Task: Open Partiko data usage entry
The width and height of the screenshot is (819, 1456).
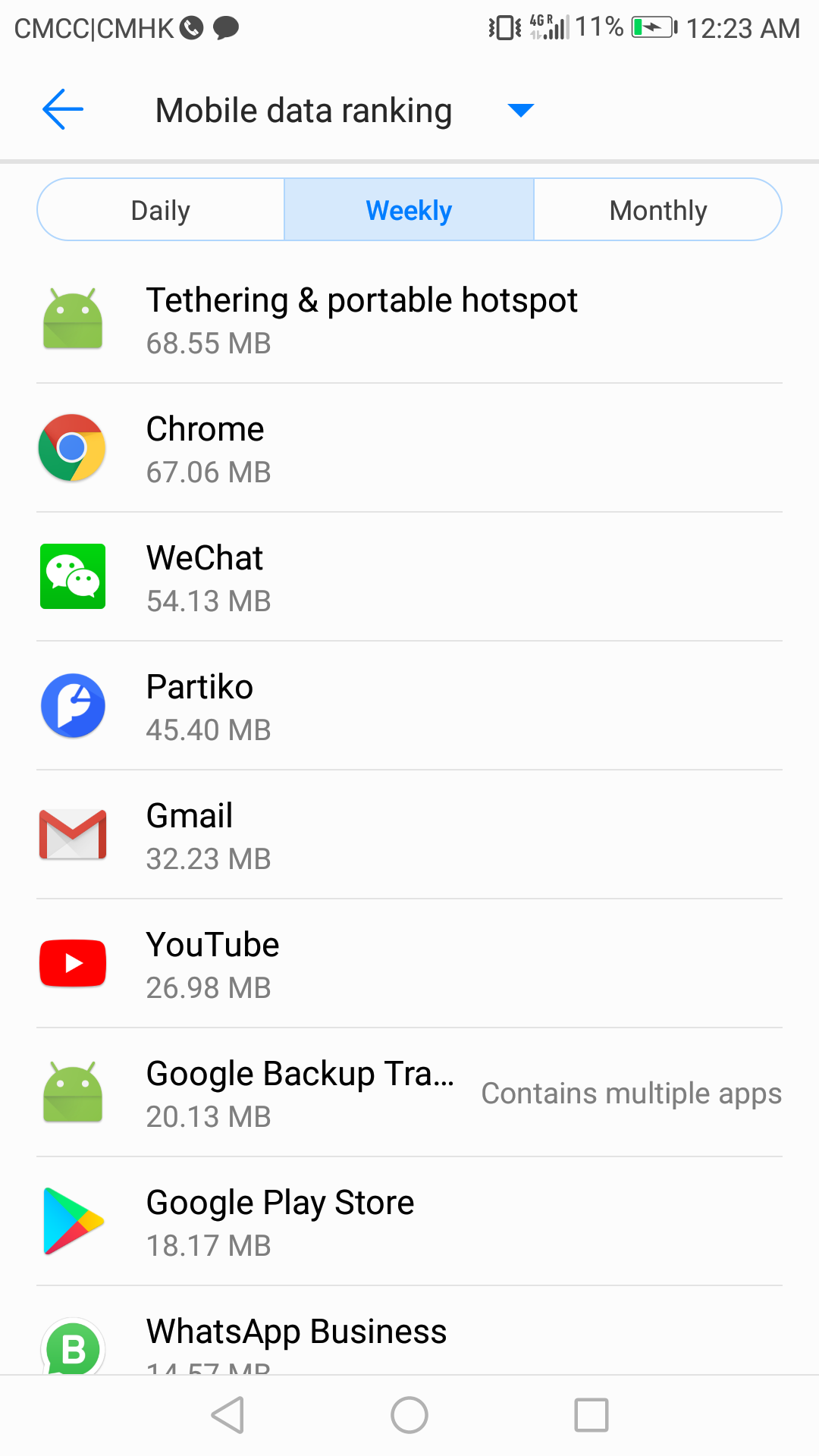Action: point(409,706)
